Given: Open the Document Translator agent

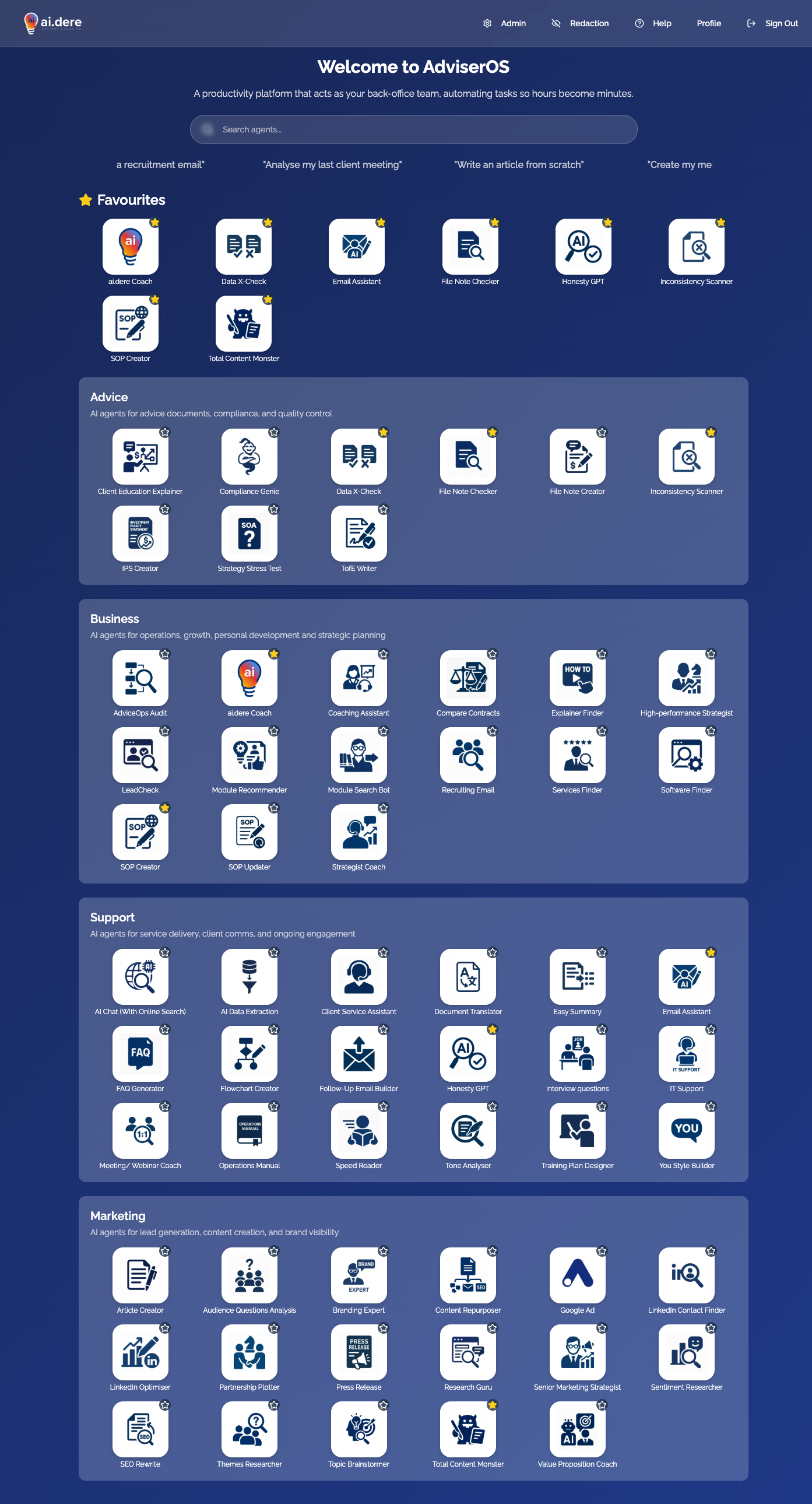Looking at the screenshot, I should tap(467, 977).
